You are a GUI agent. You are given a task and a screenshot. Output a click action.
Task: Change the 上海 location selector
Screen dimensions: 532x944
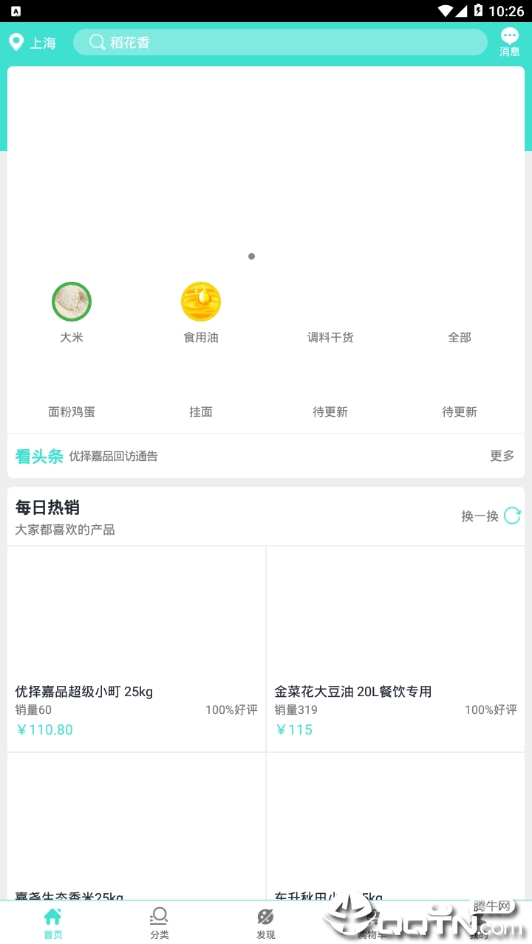(32, 42)
